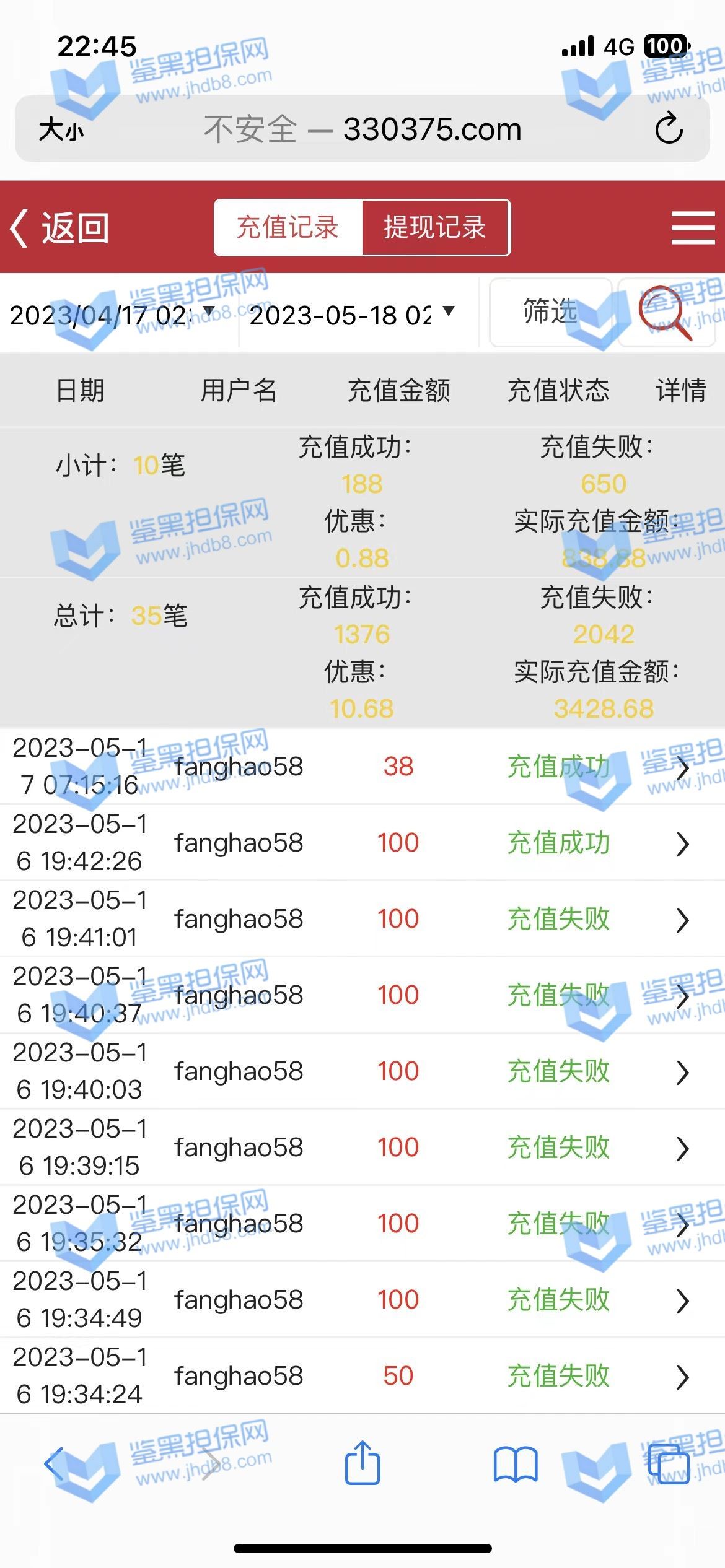The image size is (725, 1568).
Task: Open the 19:40:03 recharge record
Action: coord(682,1073)
